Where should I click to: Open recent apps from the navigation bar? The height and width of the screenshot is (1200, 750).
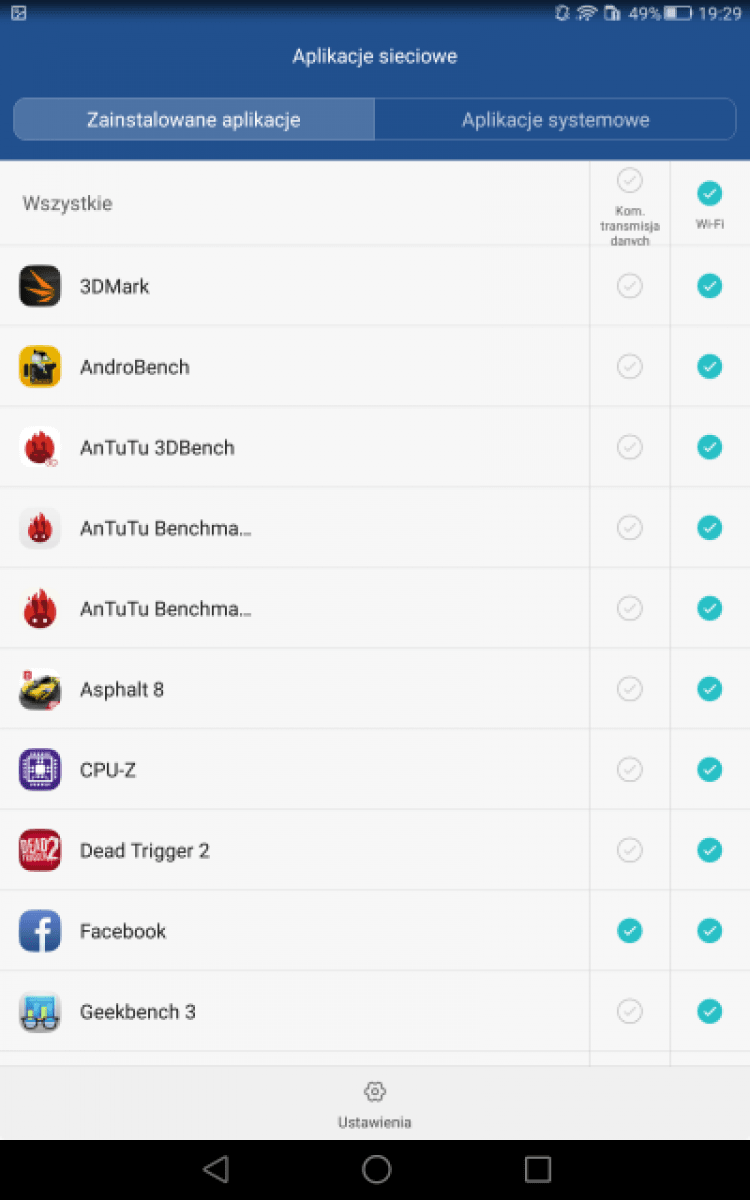coord(538,1169)
